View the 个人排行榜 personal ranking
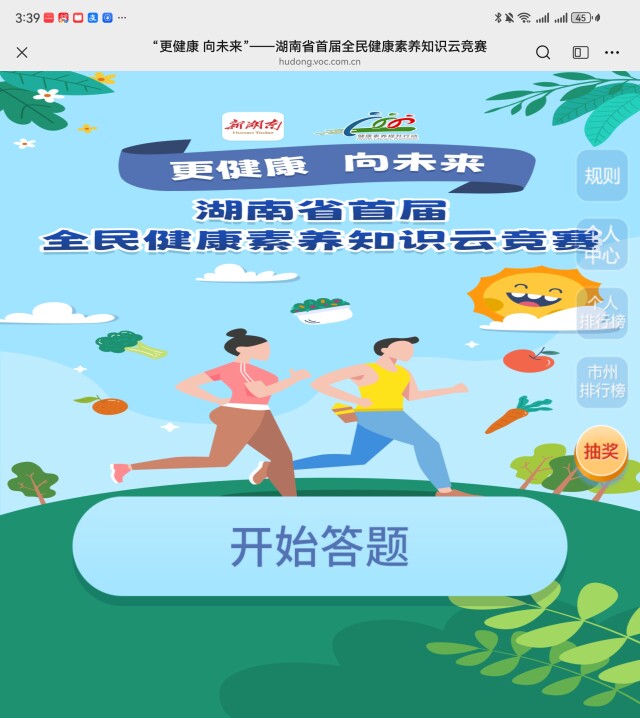 tap(602, 312)
